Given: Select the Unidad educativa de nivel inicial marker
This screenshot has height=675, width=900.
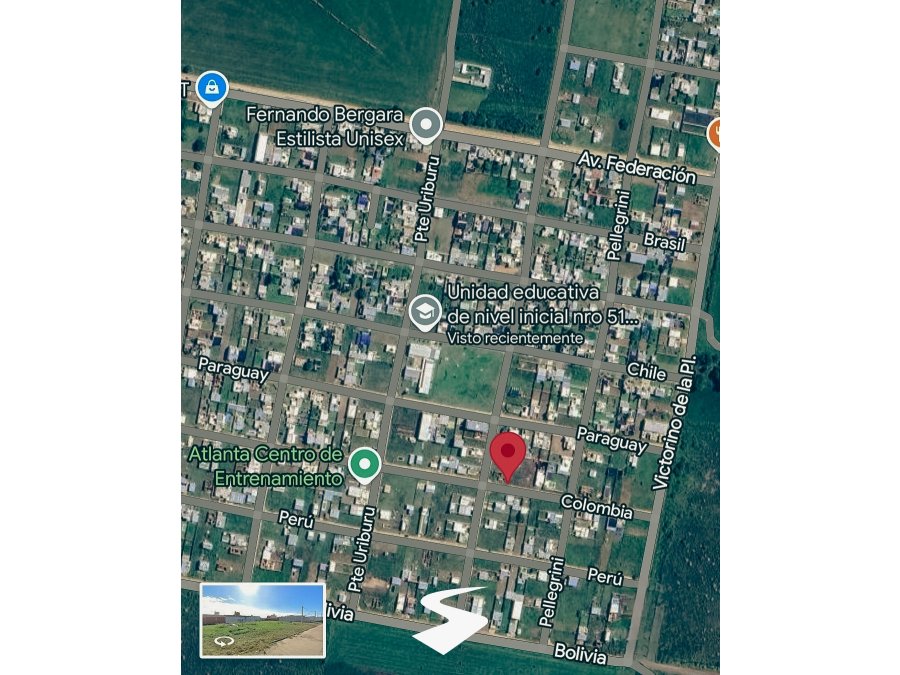Looking at the screenshot, I should pos(425,311).
